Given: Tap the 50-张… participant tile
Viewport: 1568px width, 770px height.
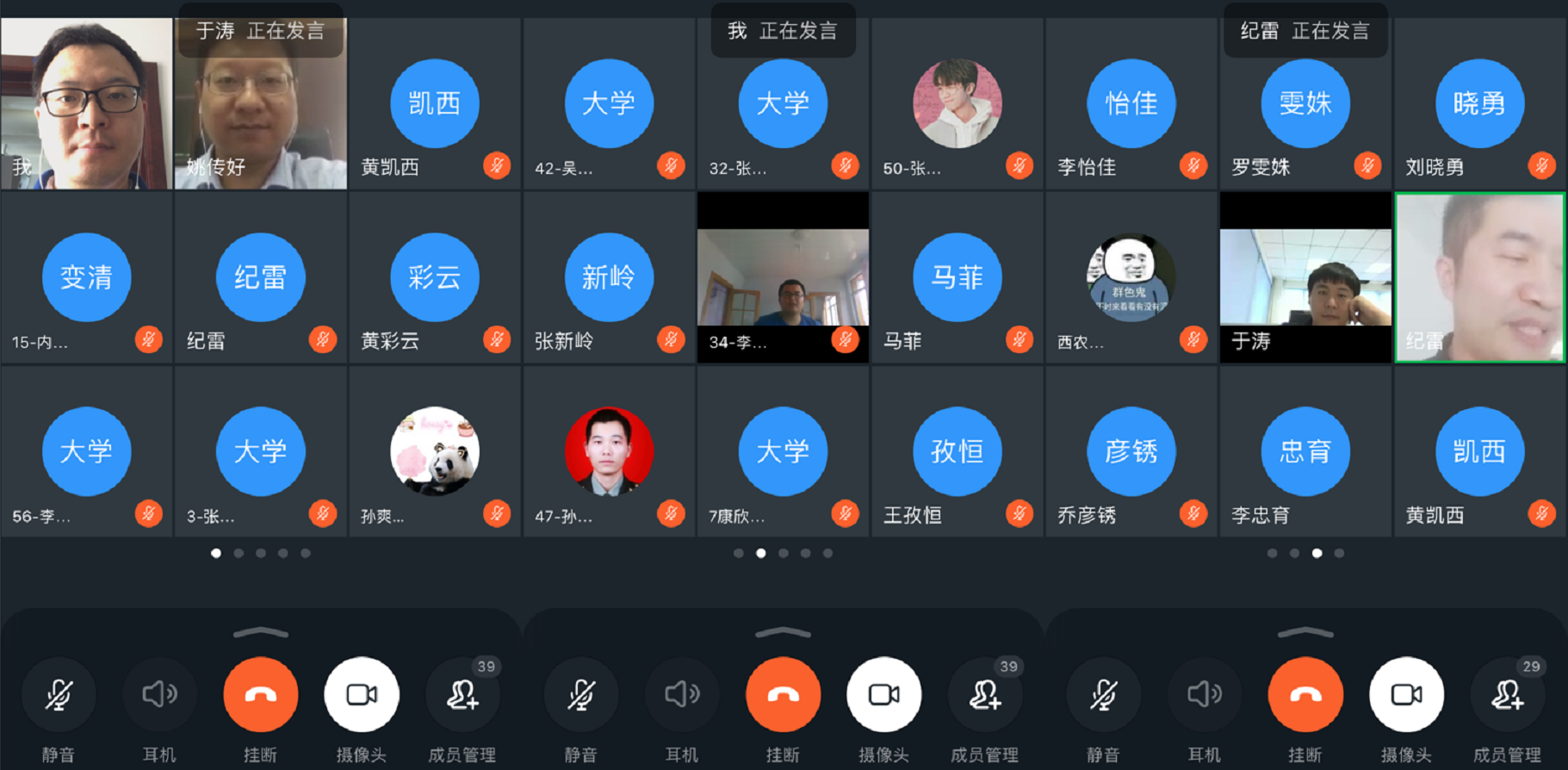Looking at the screenshot, I should [957, 105].
